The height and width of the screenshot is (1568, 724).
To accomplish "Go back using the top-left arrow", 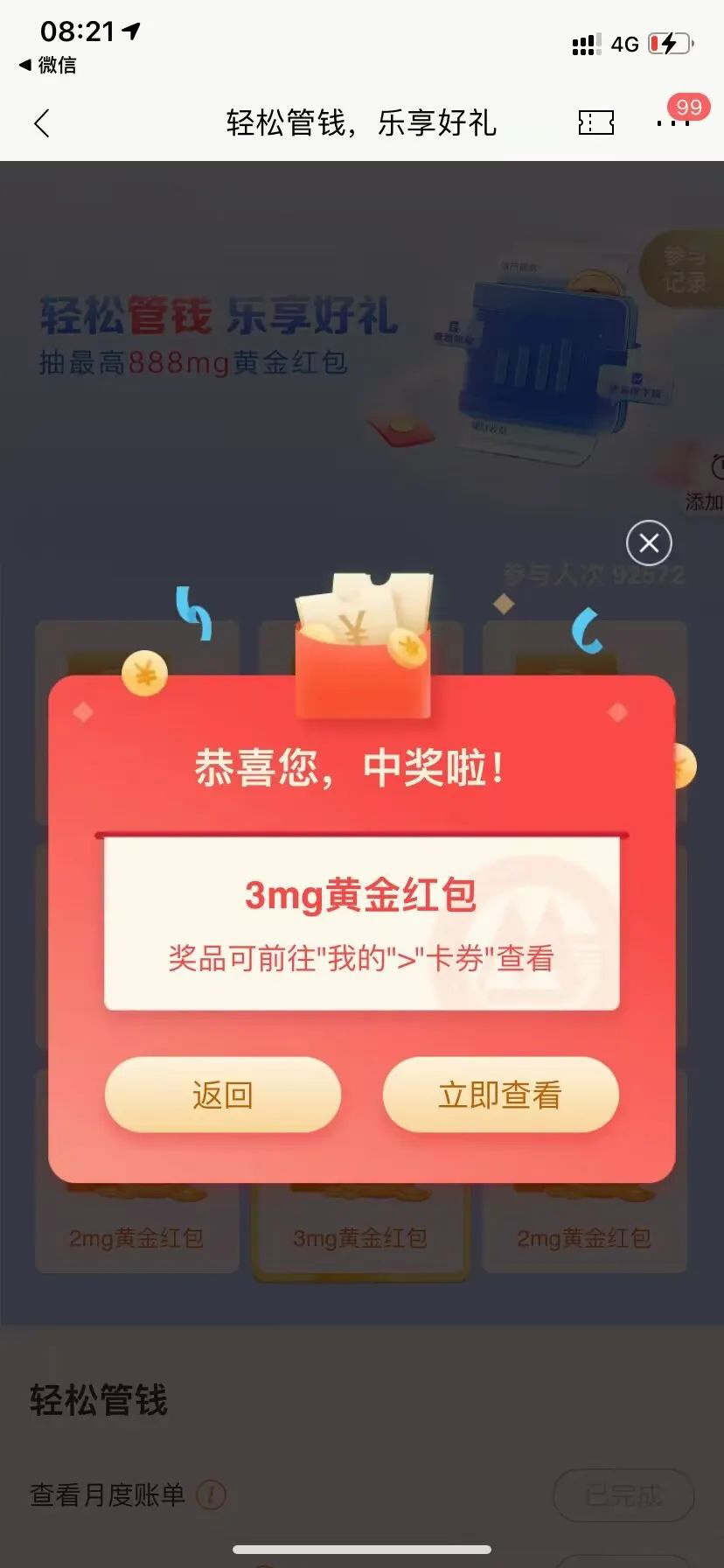I will tap(42, 123).
